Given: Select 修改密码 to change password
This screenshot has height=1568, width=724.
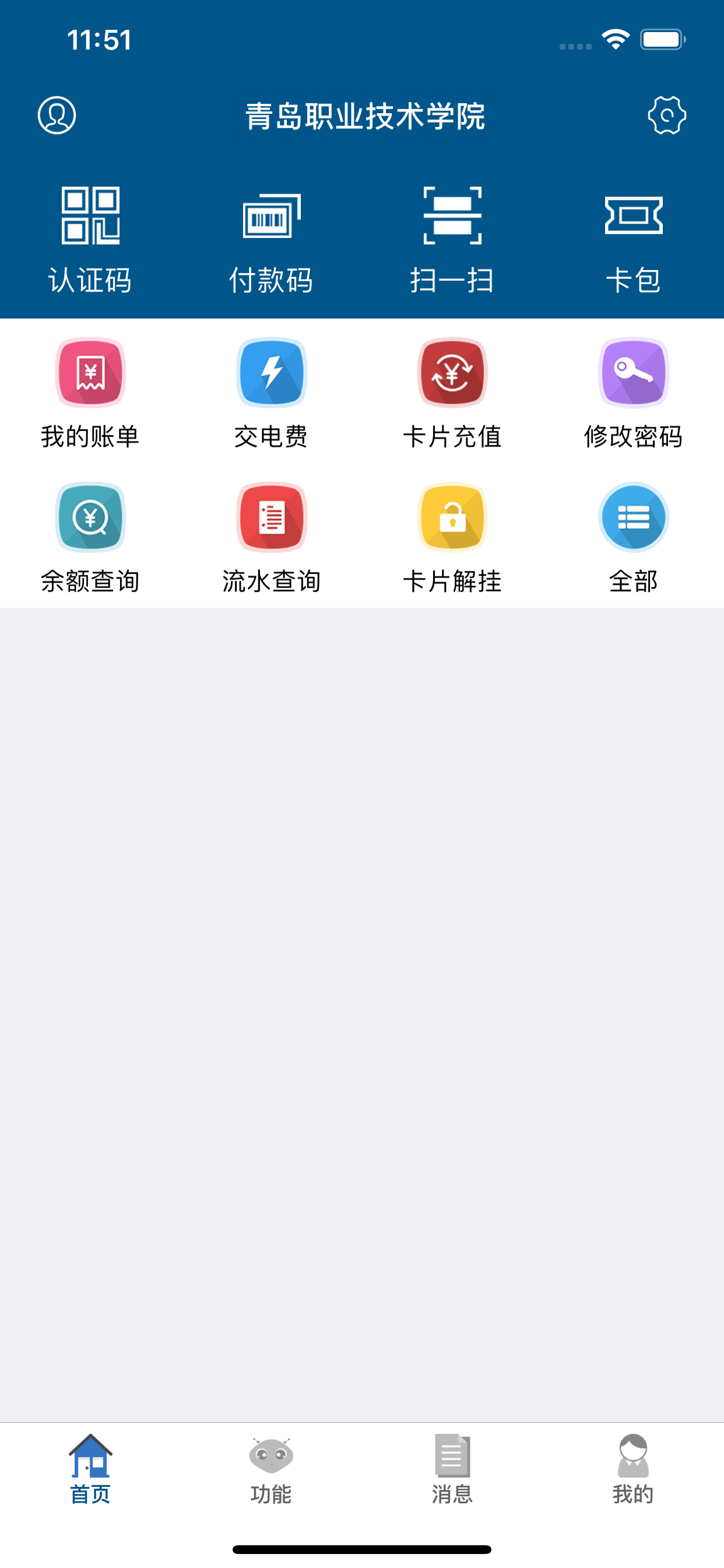Looking at the screenshot, I should pyautogui.click(x=633, y=393).
